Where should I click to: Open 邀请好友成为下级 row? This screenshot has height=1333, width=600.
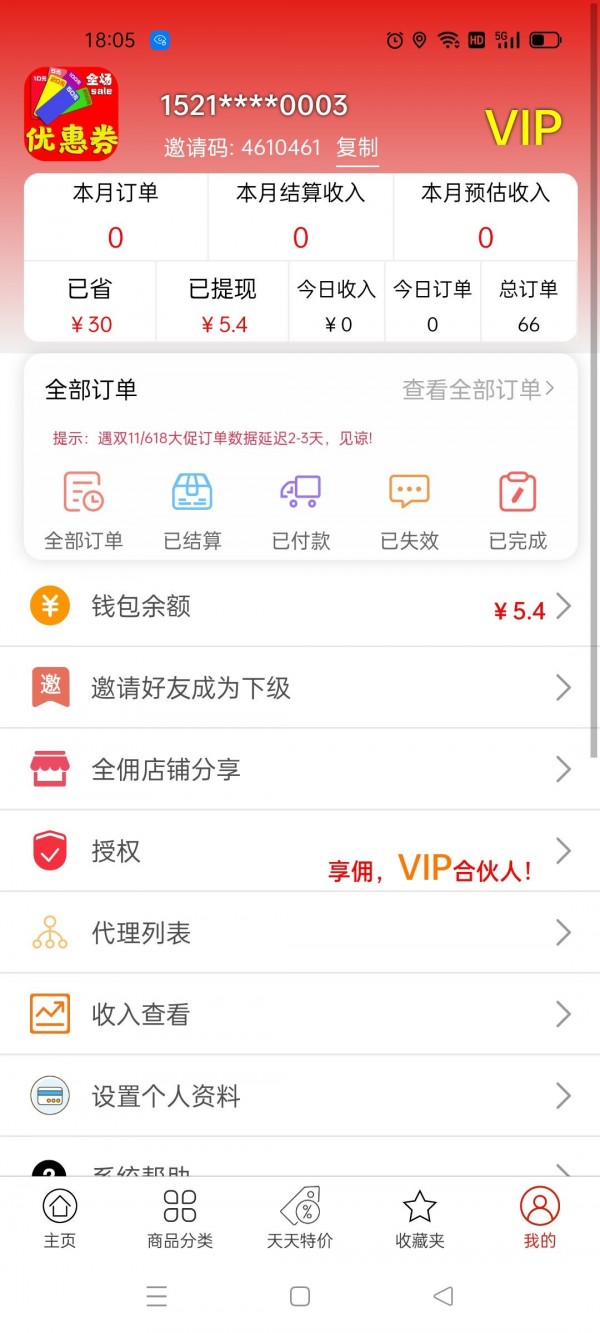click(300, 688)
